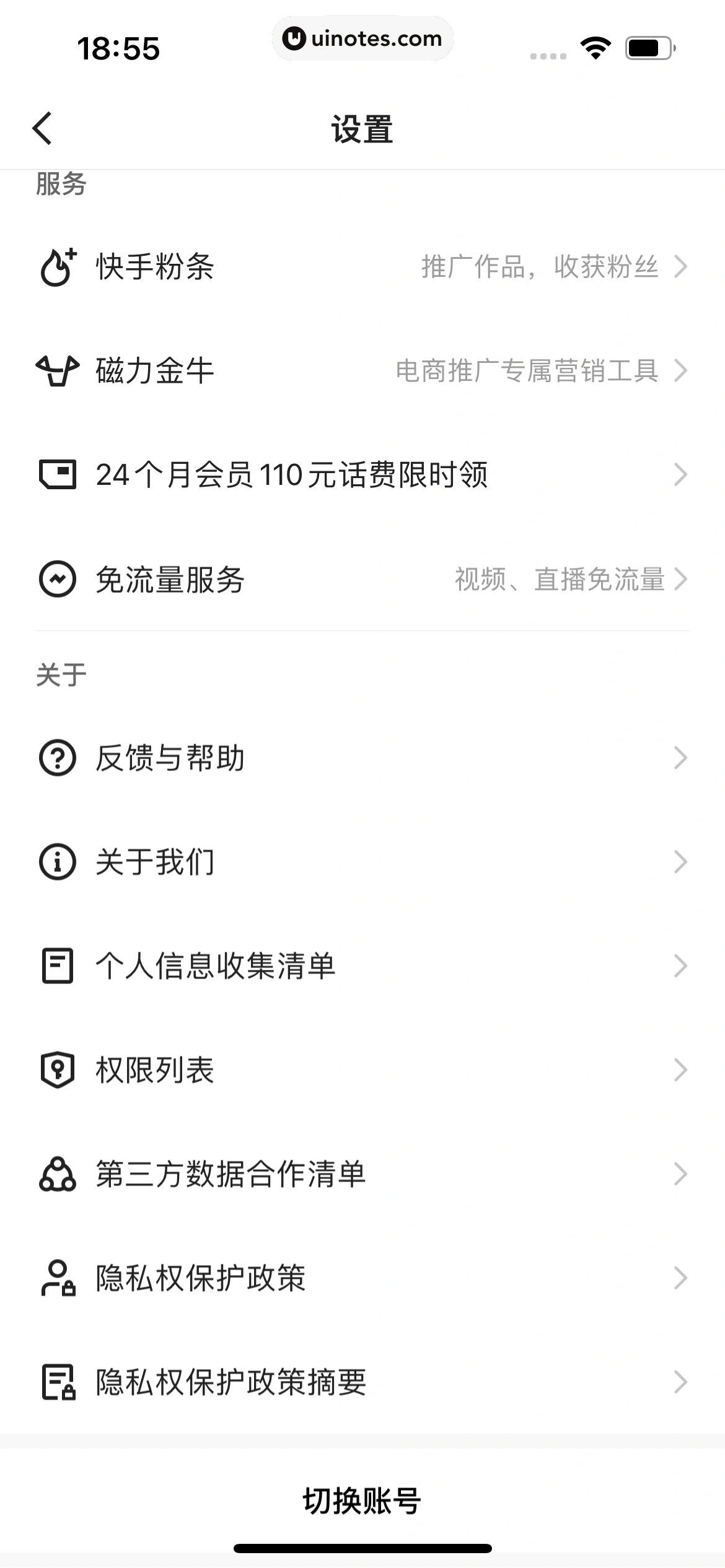Open 快手粉条 promotion service
Screen dimensions: 725x1568
(x=362, y=267)
